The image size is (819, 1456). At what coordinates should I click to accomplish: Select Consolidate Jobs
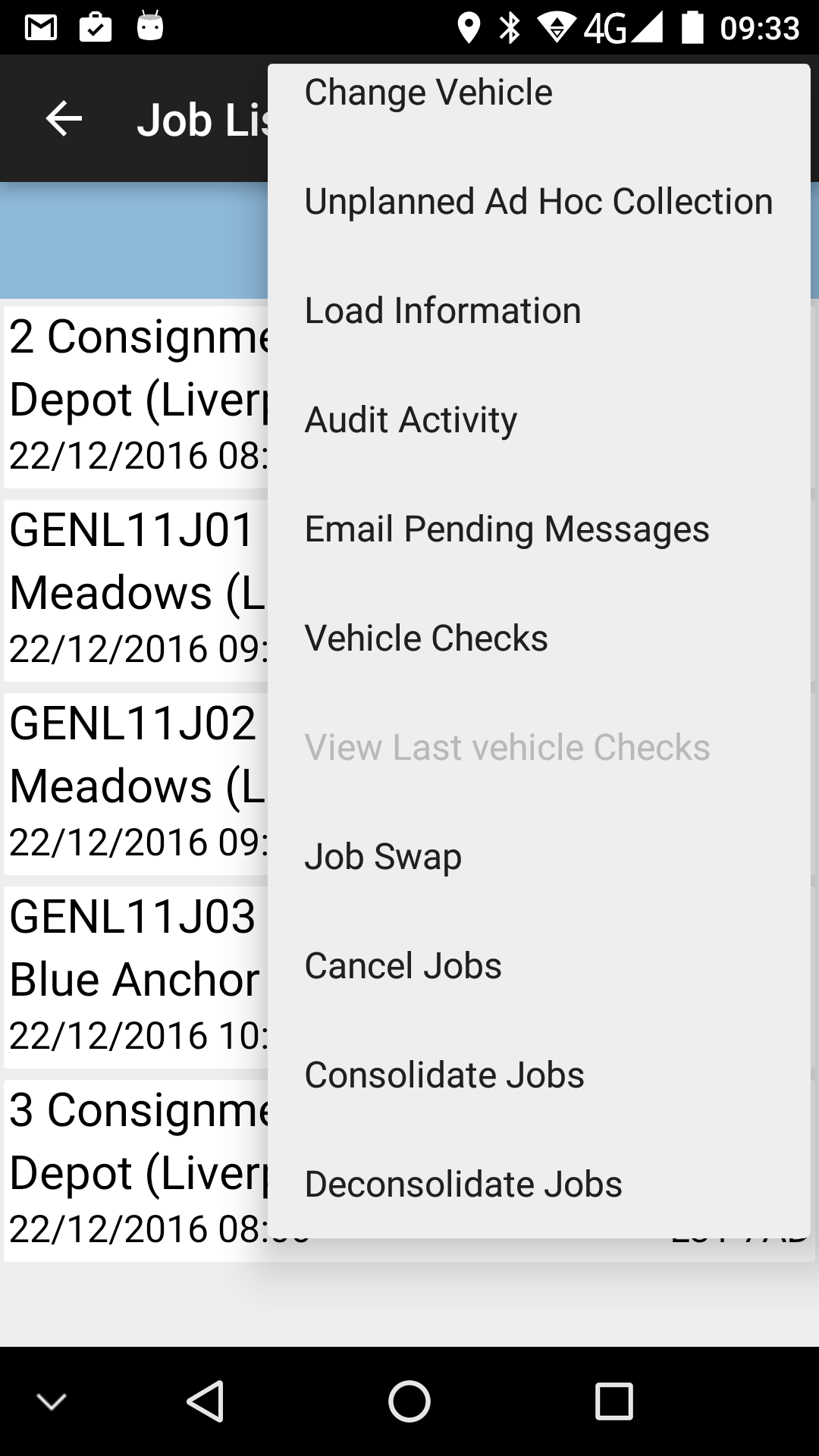click(x=539, y=1075)
